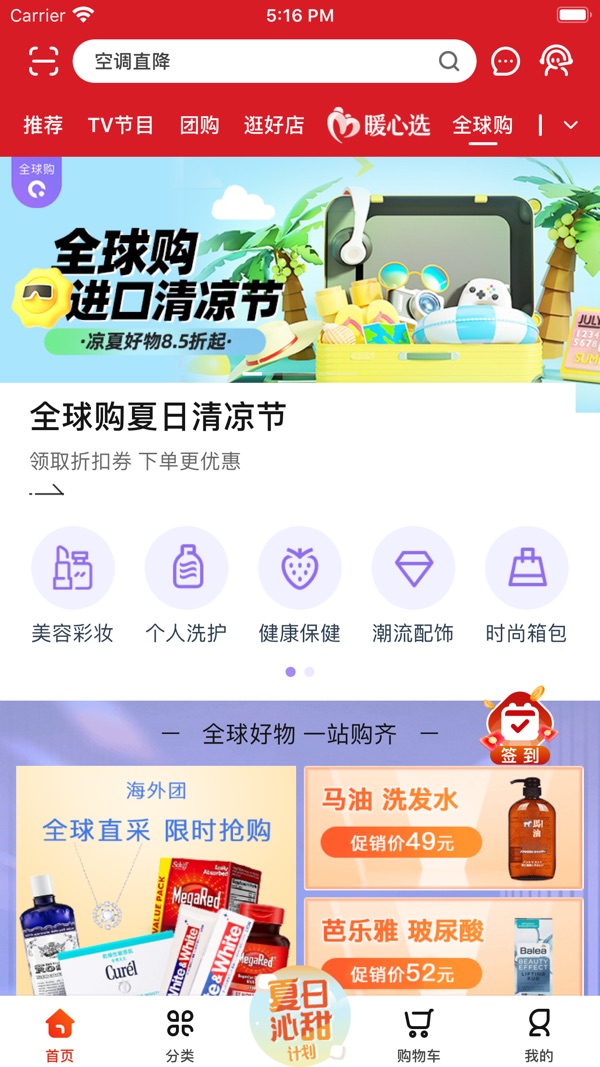Open the 全球购进口清凉节 banner

[x=300, y=270]
